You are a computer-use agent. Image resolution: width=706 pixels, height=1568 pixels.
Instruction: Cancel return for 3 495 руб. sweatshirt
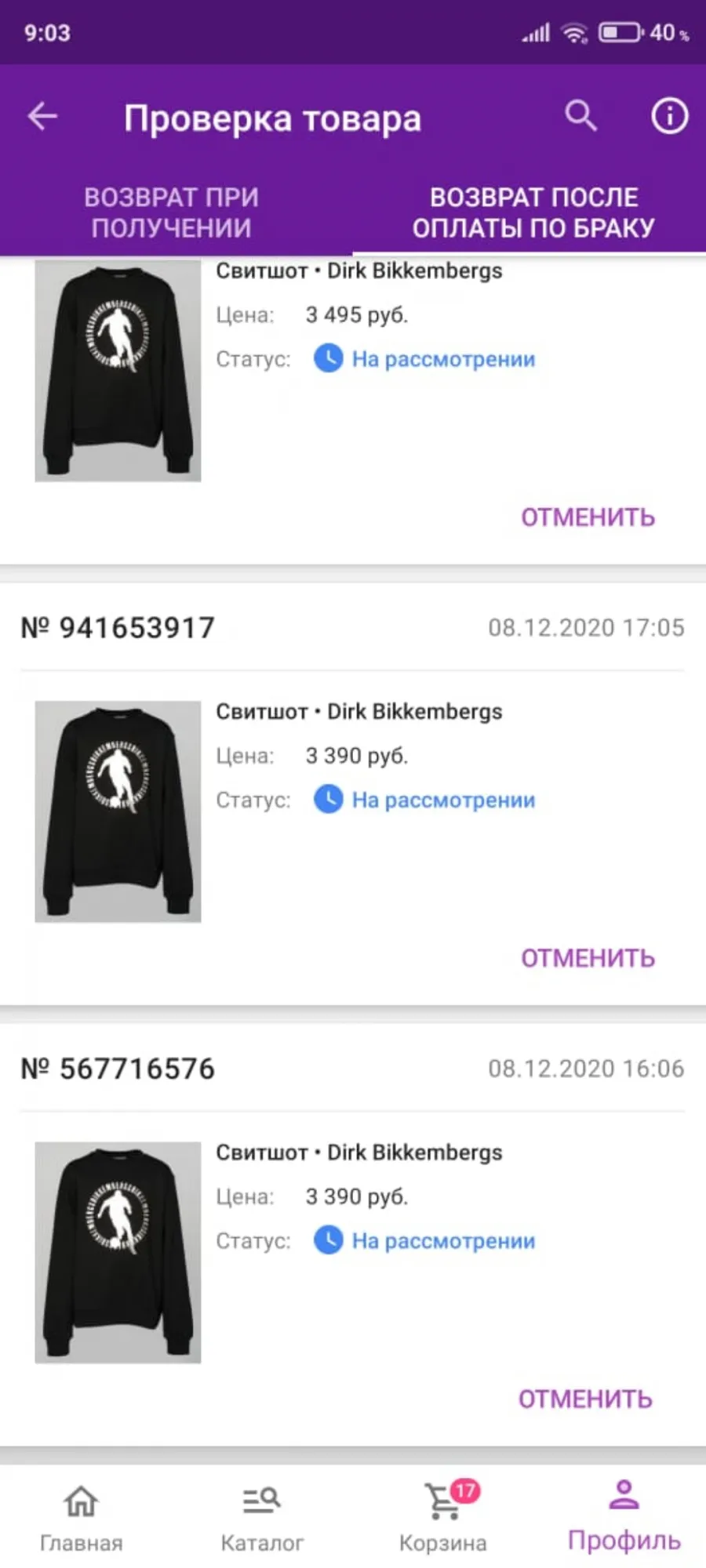(x=588, y=517)
